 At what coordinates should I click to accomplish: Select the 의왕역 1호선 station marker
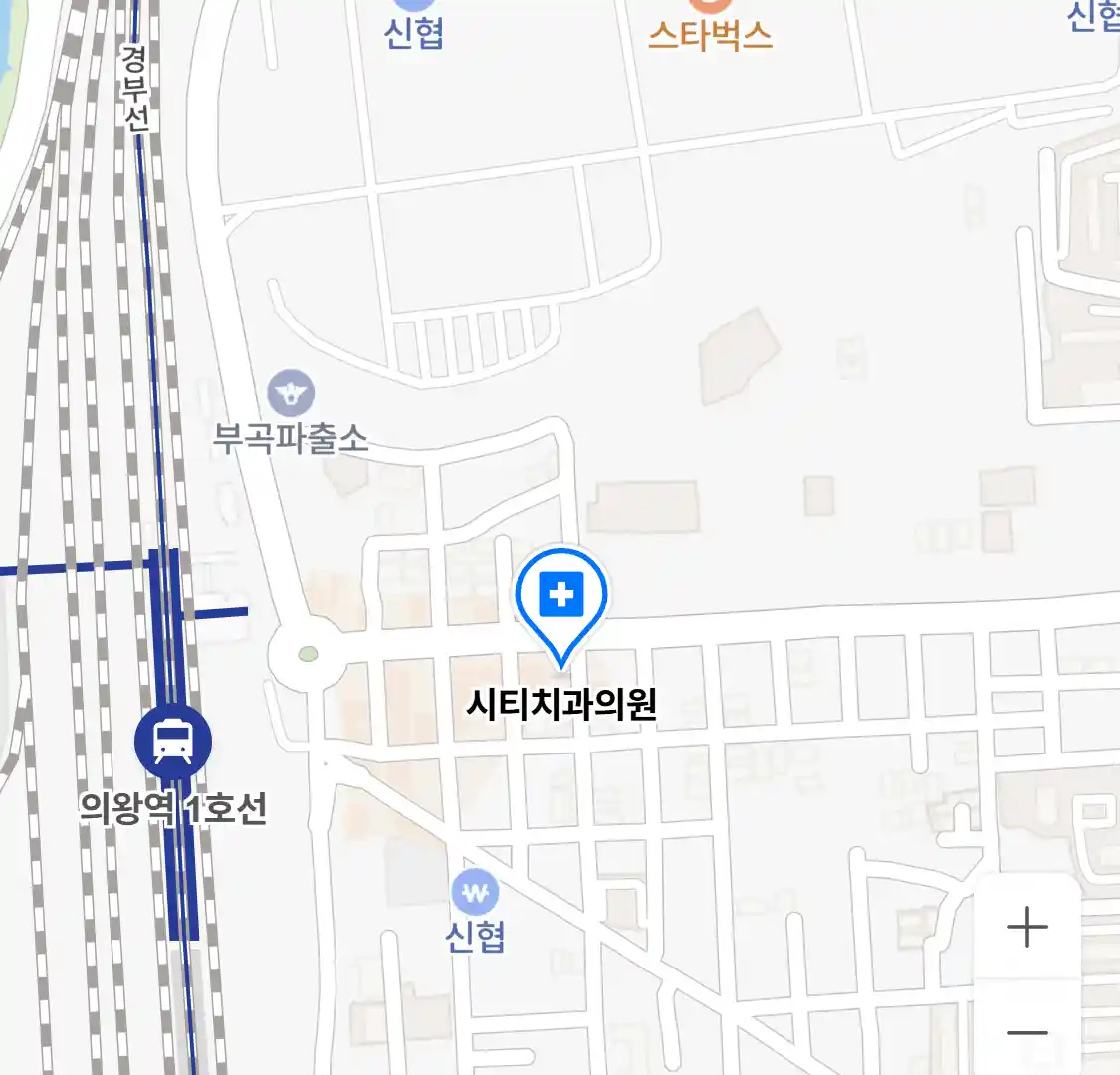173,743
